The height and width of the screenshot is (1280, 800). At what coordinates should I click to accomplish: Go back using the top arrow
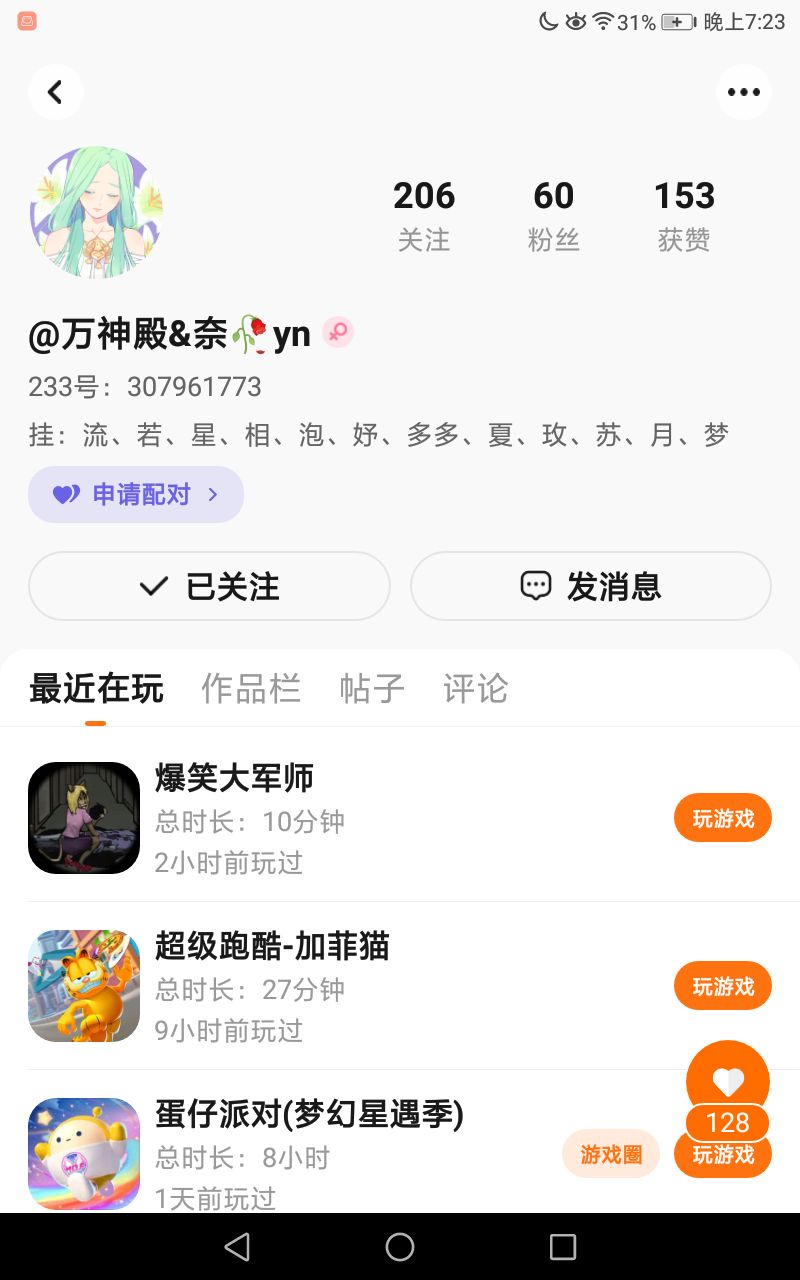[55, 92]
